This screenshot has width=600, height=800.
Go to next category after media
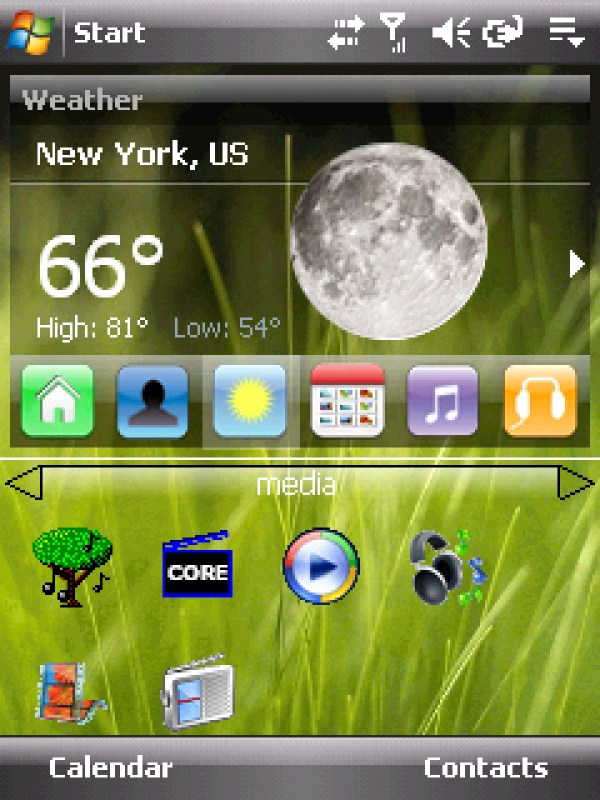(x=576, y=485)
